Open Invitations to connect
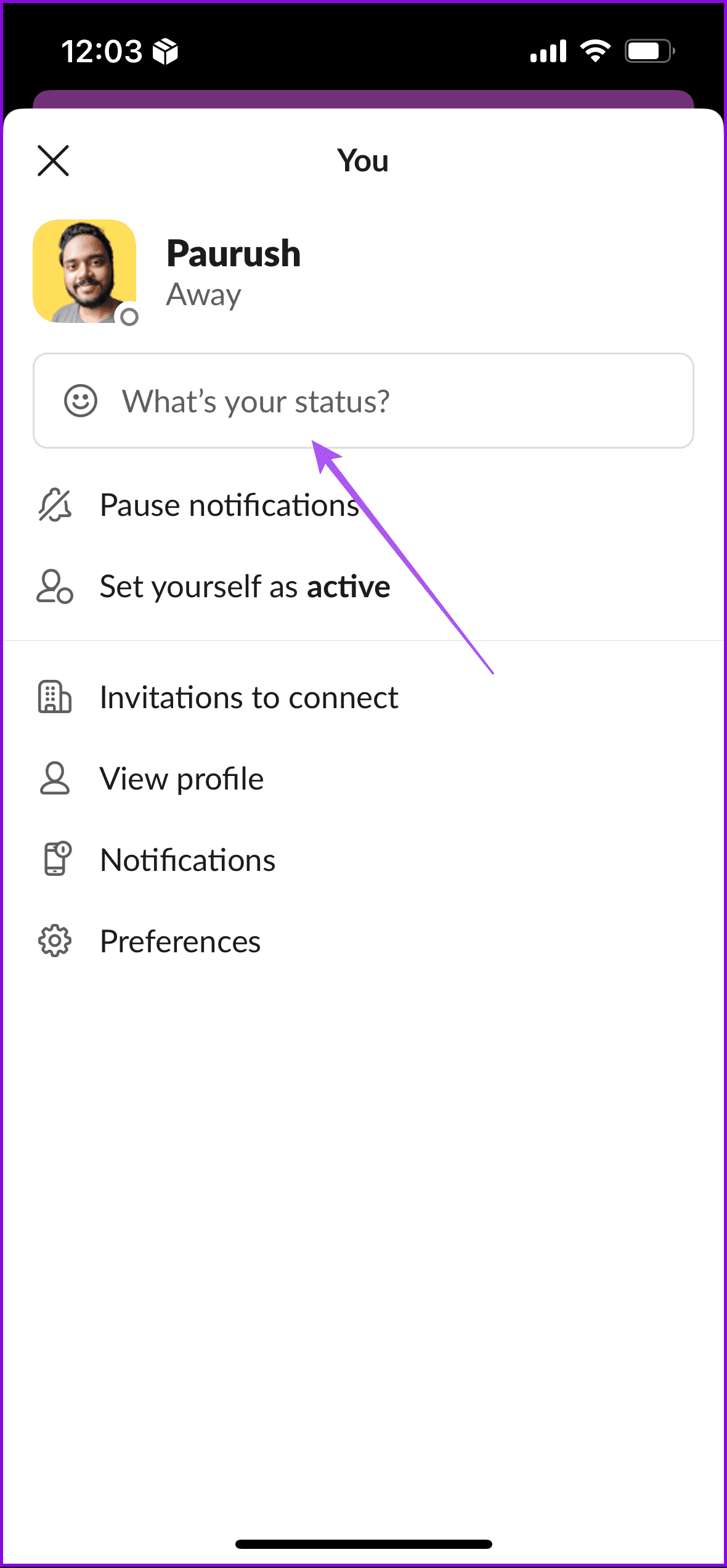The width and height of the screenshot is (727, 1568). pos(249,697)
